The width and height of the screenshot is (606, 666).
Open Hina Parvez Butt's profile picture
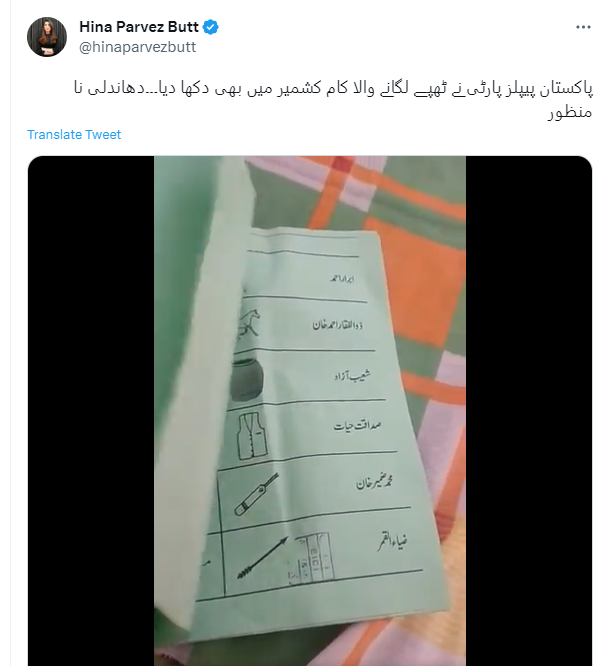(47, 36)
